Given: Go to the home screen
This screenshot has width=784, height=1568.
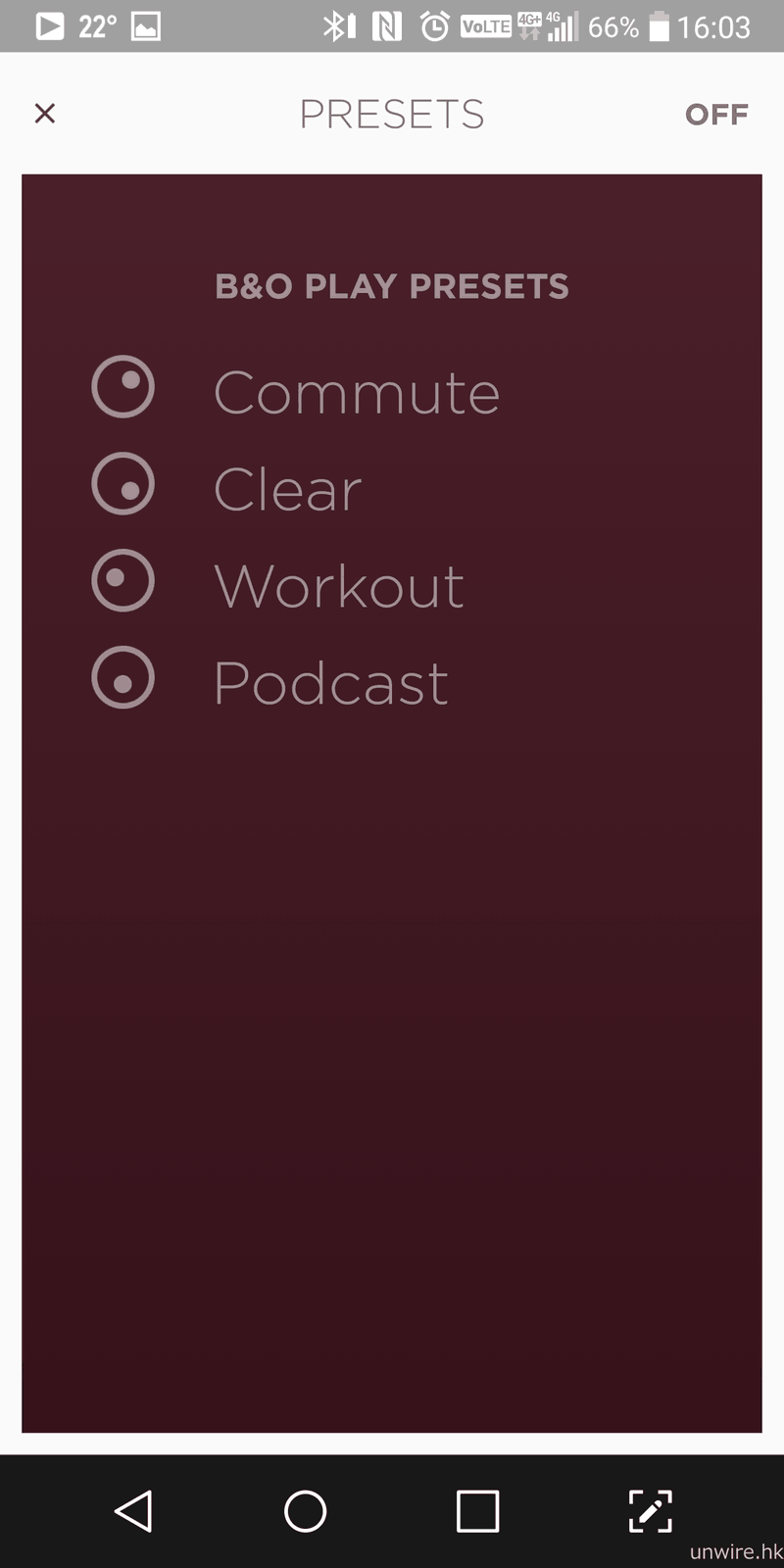Looking at the screenshot, I should pyautogui.click(x=306, y=1510).
